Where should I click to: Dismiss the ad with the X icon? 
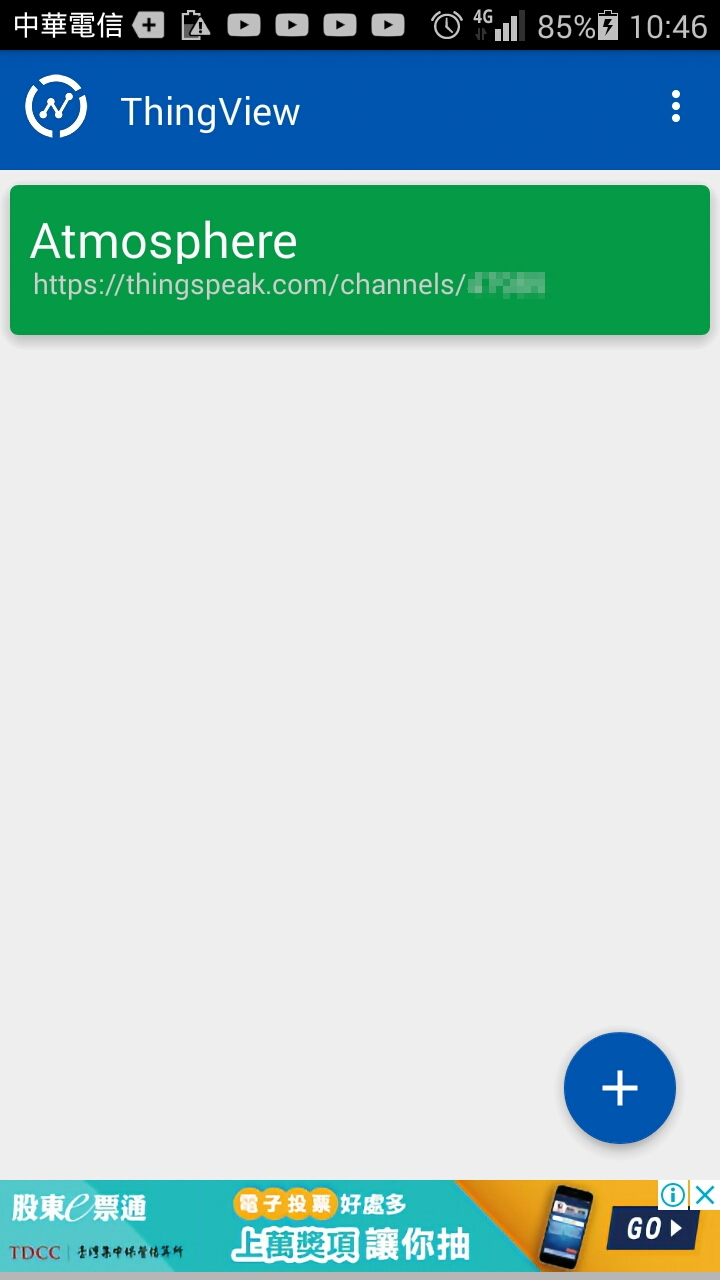[706, 1196]
